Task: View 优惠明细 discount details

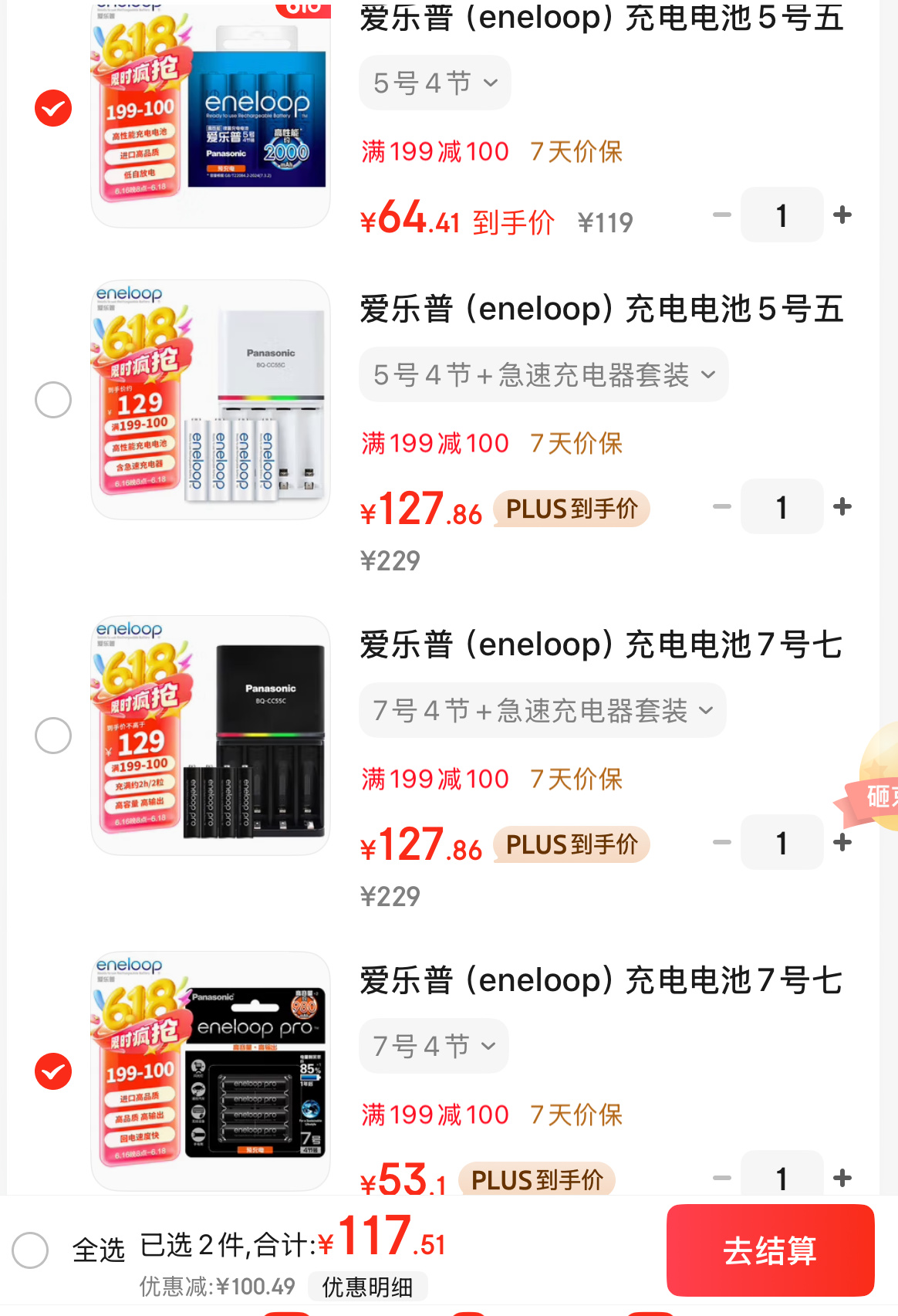Action: click(x=367, y=1287)
